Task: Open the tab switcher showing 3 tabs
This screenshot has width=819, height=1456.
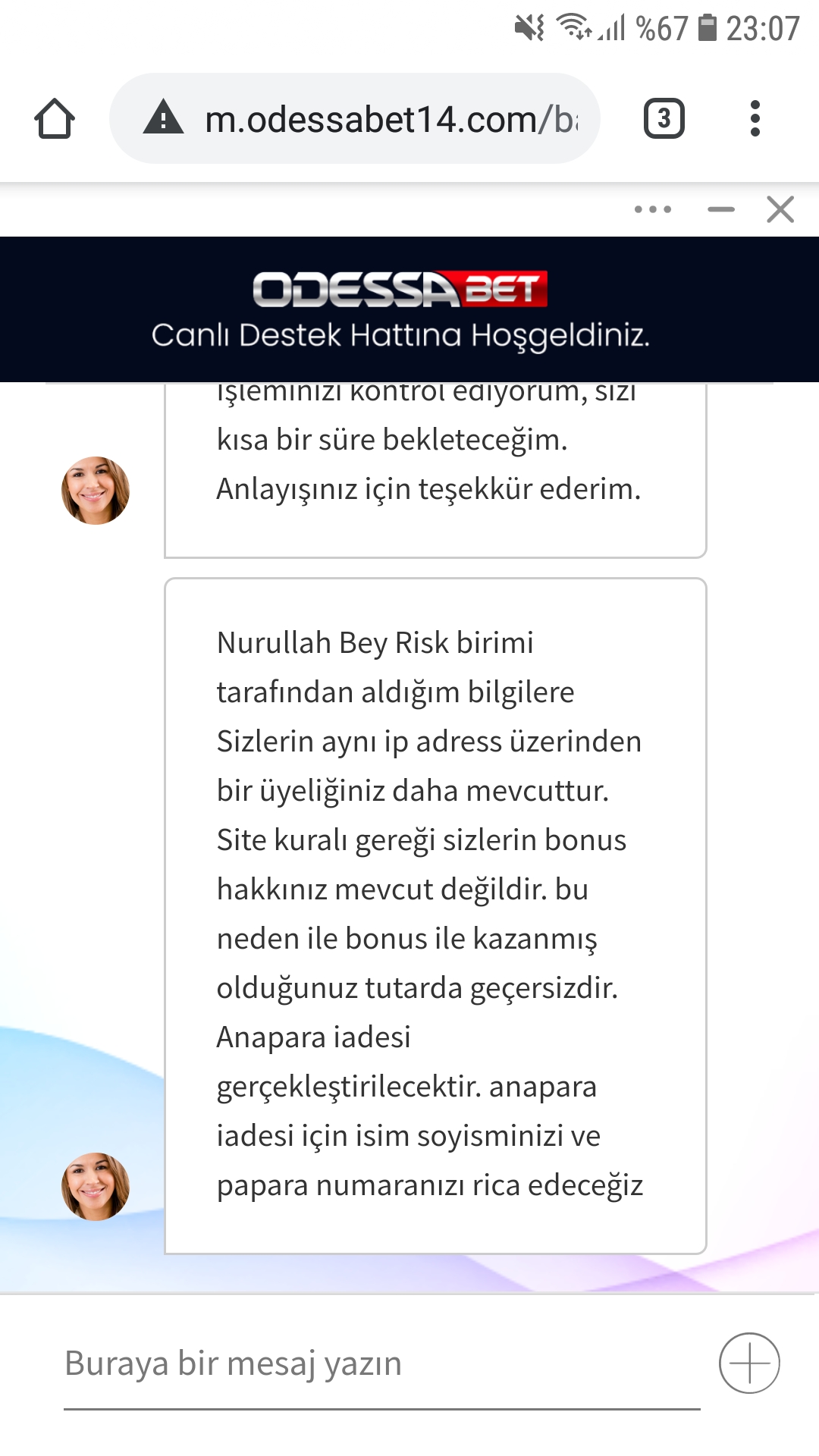Action: tap(664, 119)
